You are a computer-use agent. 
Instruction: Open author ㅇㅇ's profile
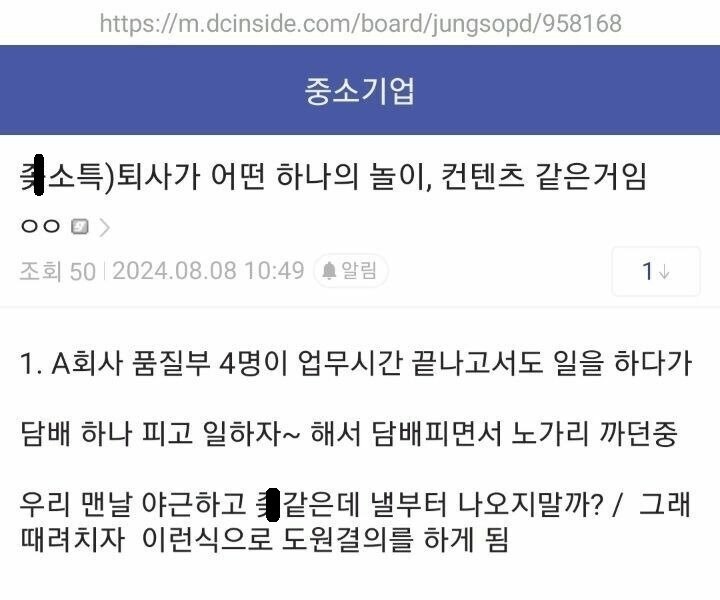(42, 227)
